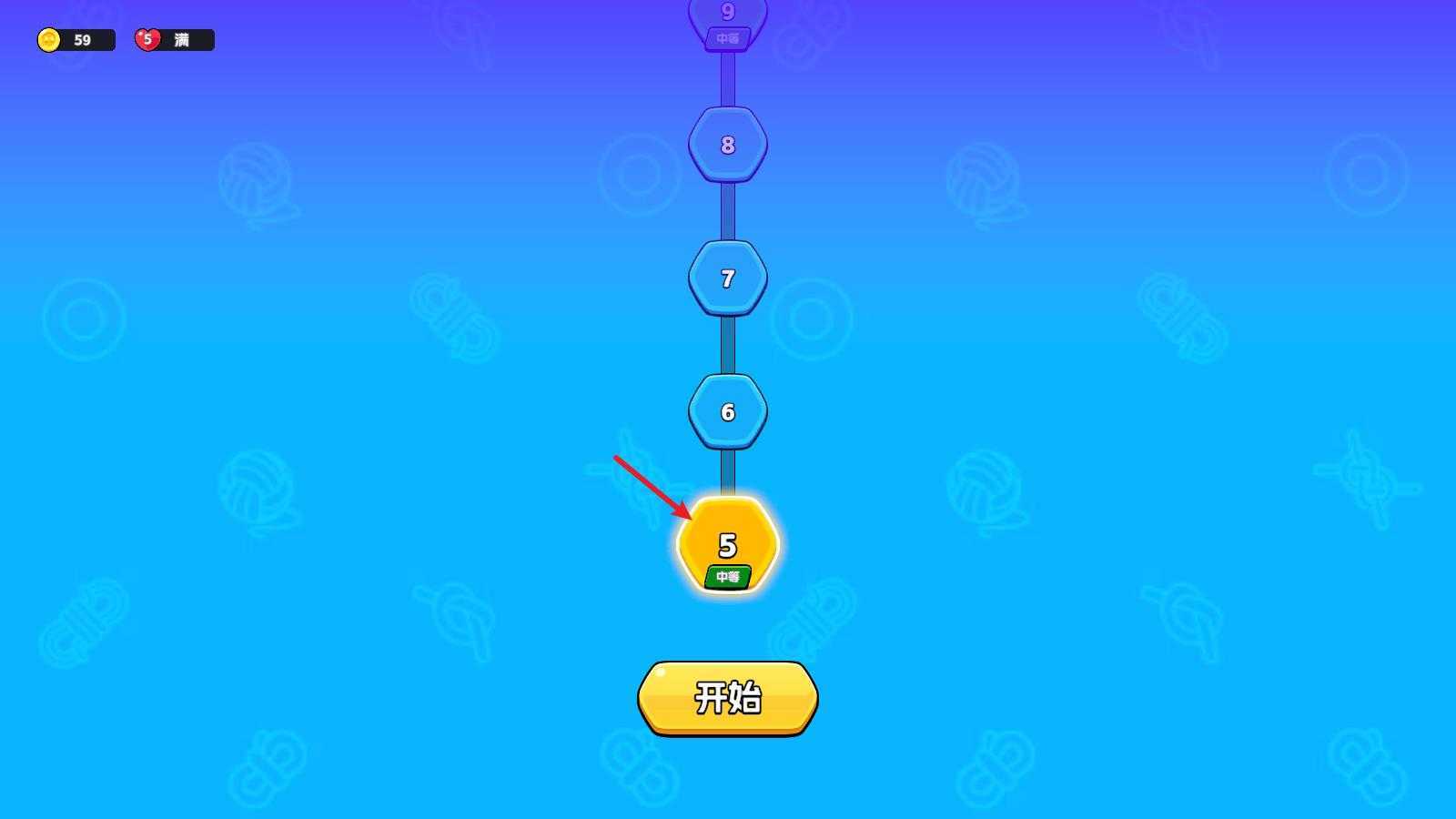The width and height of the screenshot is (1456, 819).
Task: Pick the level 8 node
Action: click(727, 145)
